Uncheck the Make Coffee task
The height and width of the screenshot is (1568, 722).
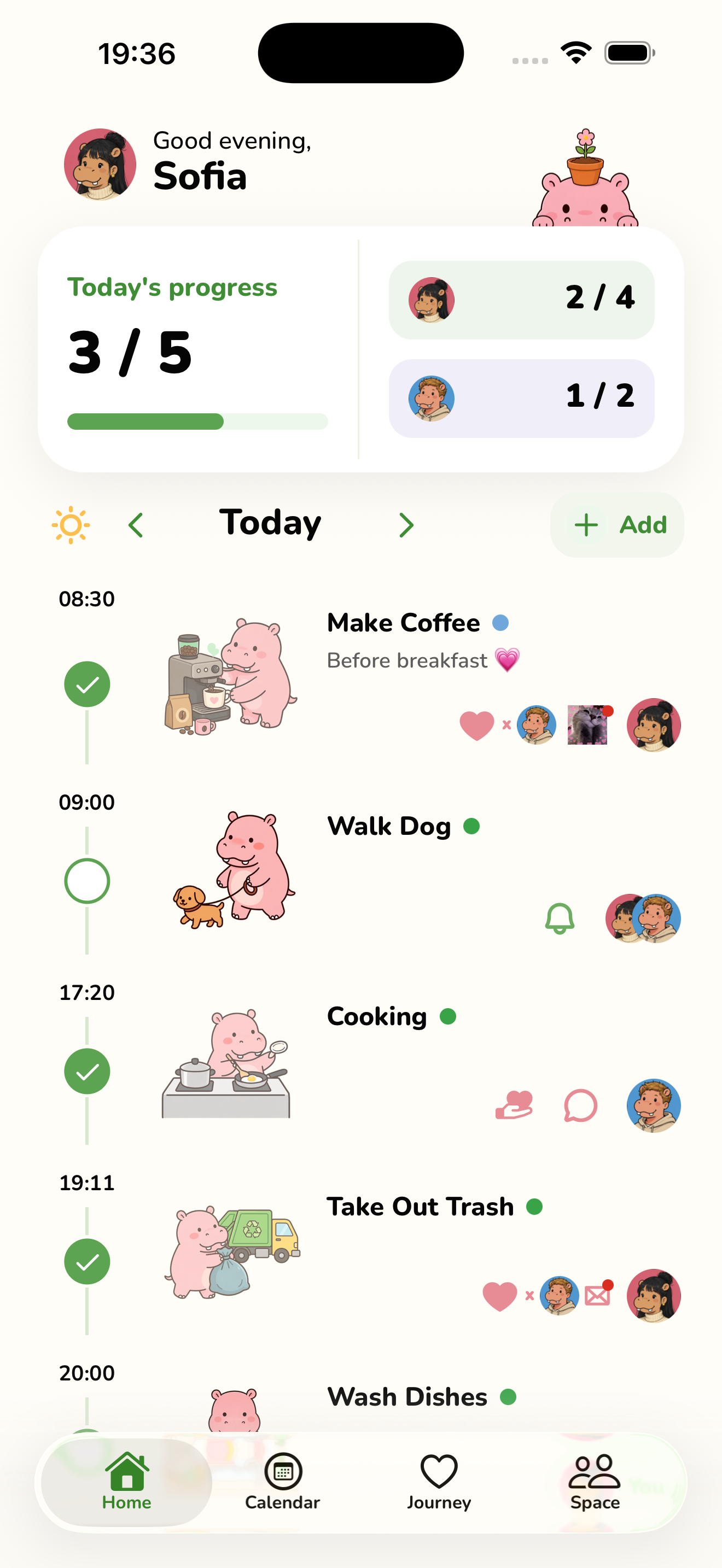87,684
